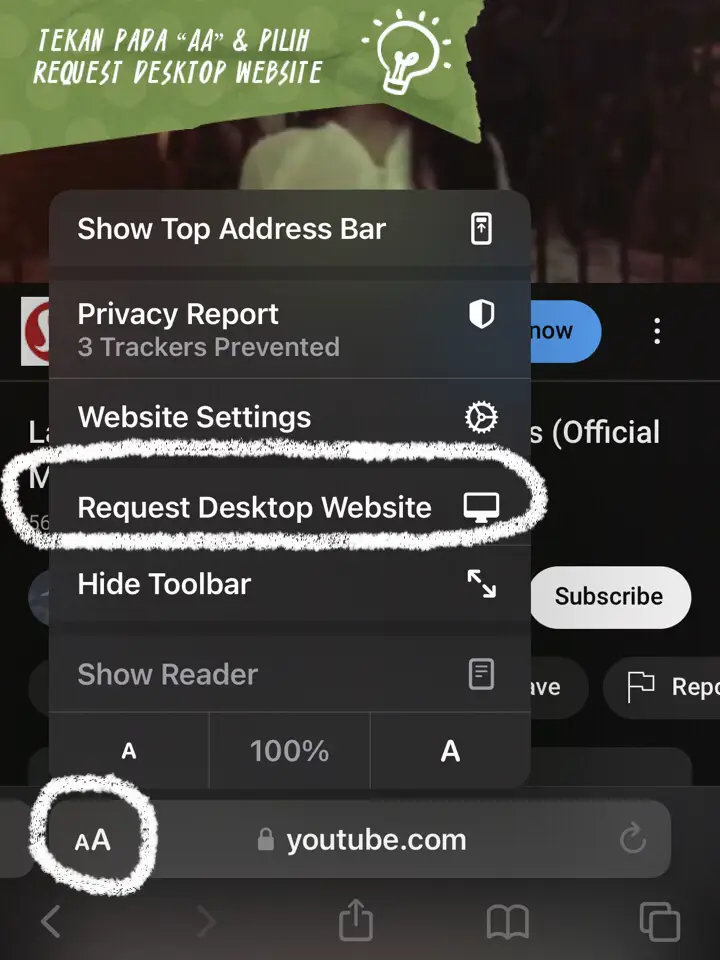This screenshot has height=960, width=720.
Task: Open the Privacy Report
Action: pos(288,329)
